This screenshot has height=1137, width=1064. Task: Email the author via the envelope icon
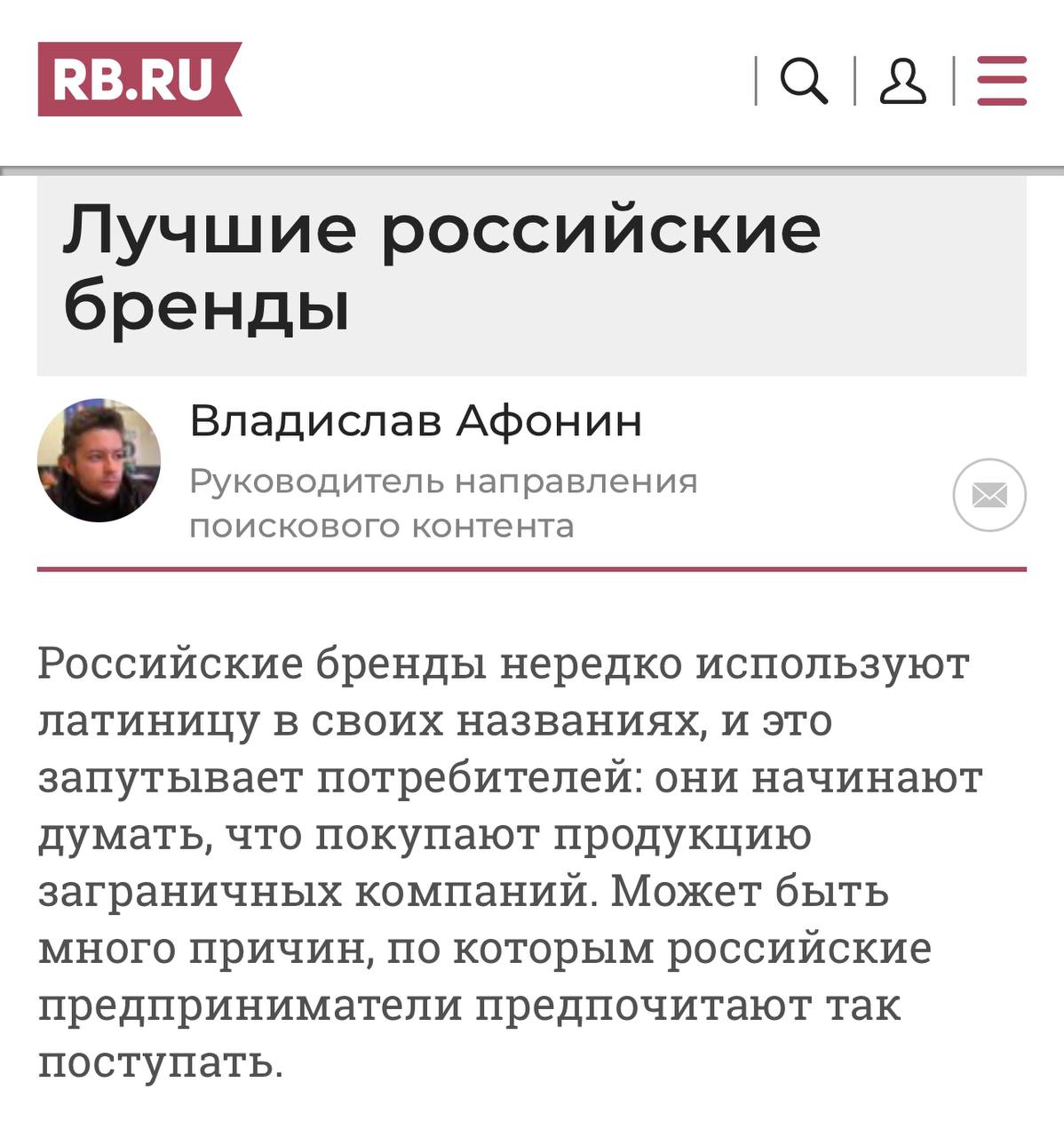click(989, 495)
